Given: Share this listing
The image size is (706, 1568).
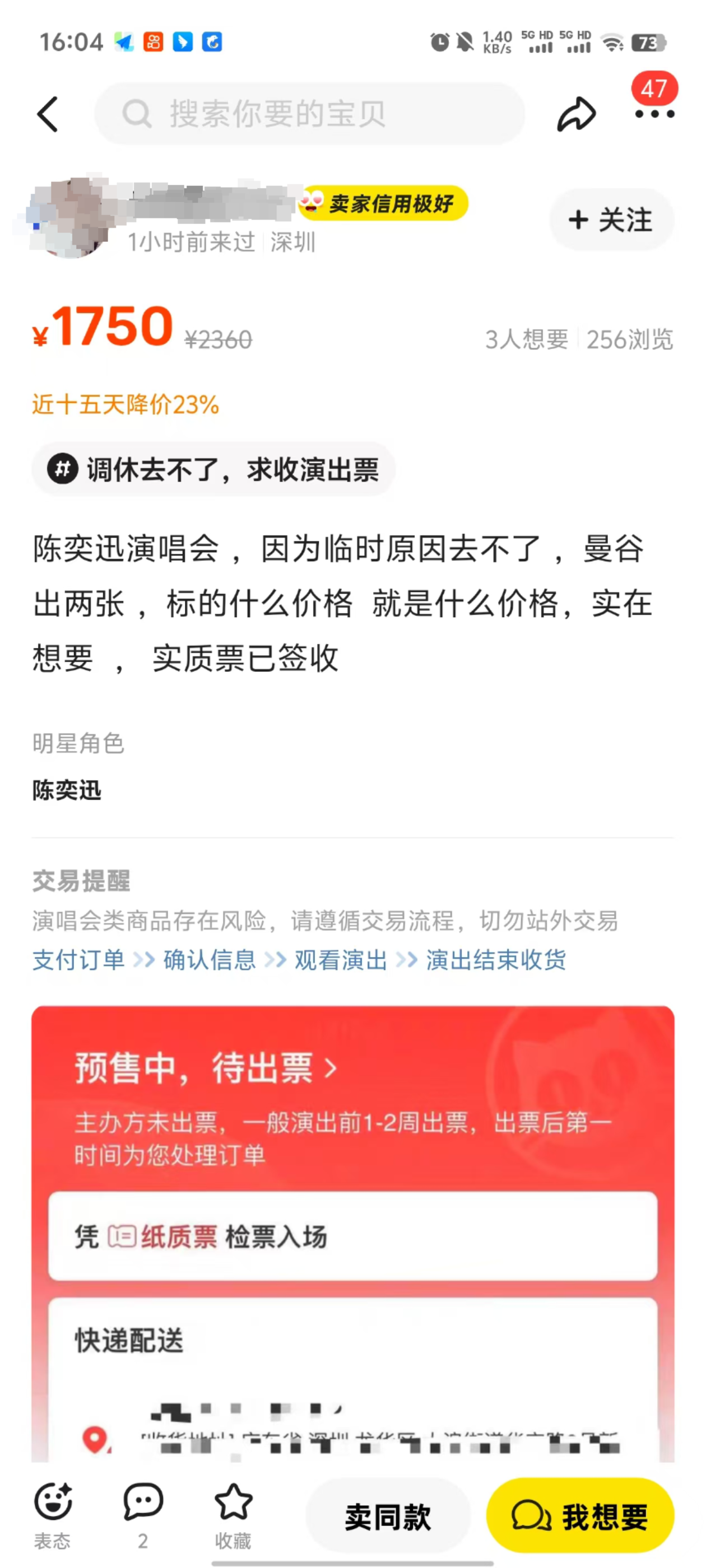Looking at the screenshot, I should (x=575, y=114).
